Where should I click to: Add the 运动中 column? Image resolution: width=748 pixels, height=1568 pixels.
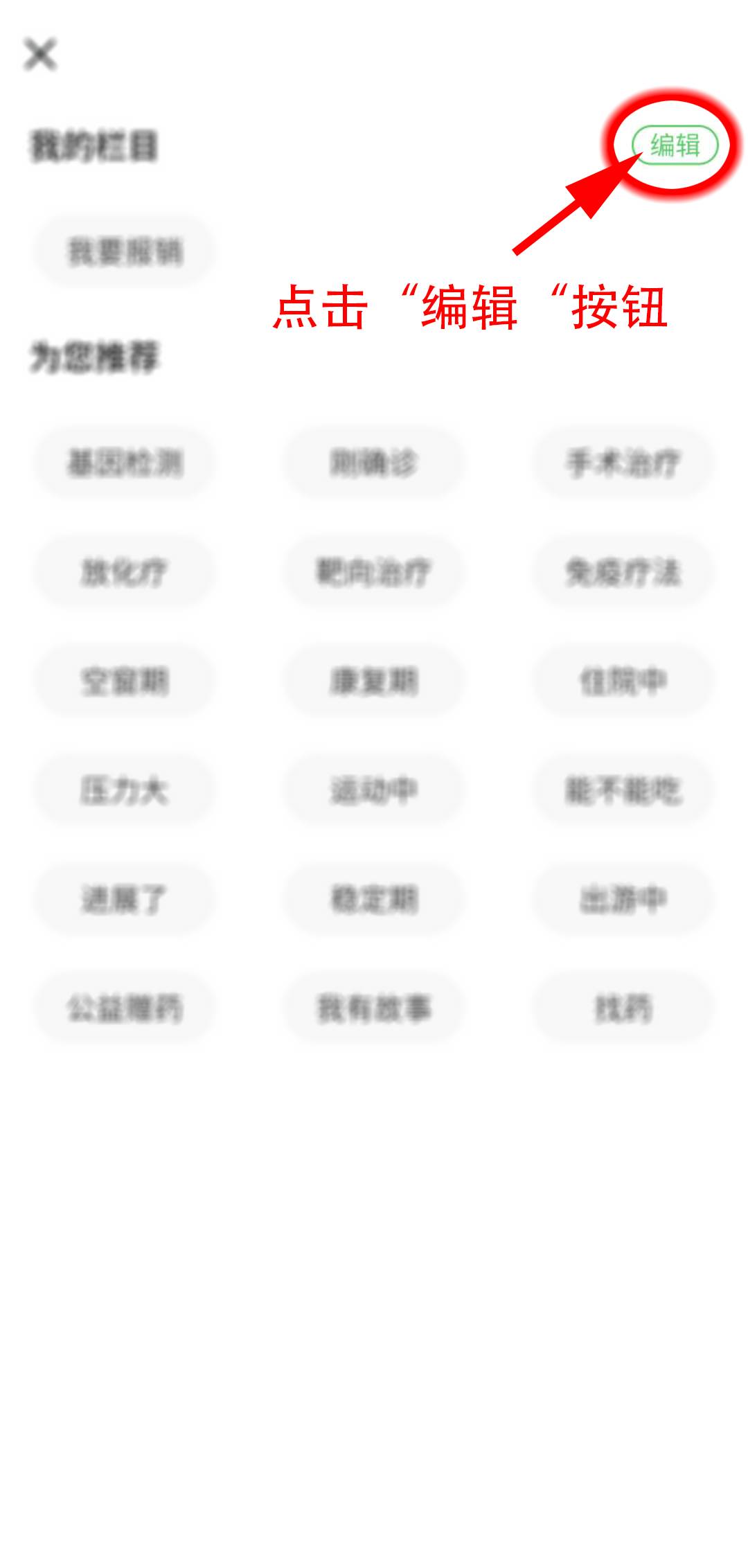[x=373, y=791]
